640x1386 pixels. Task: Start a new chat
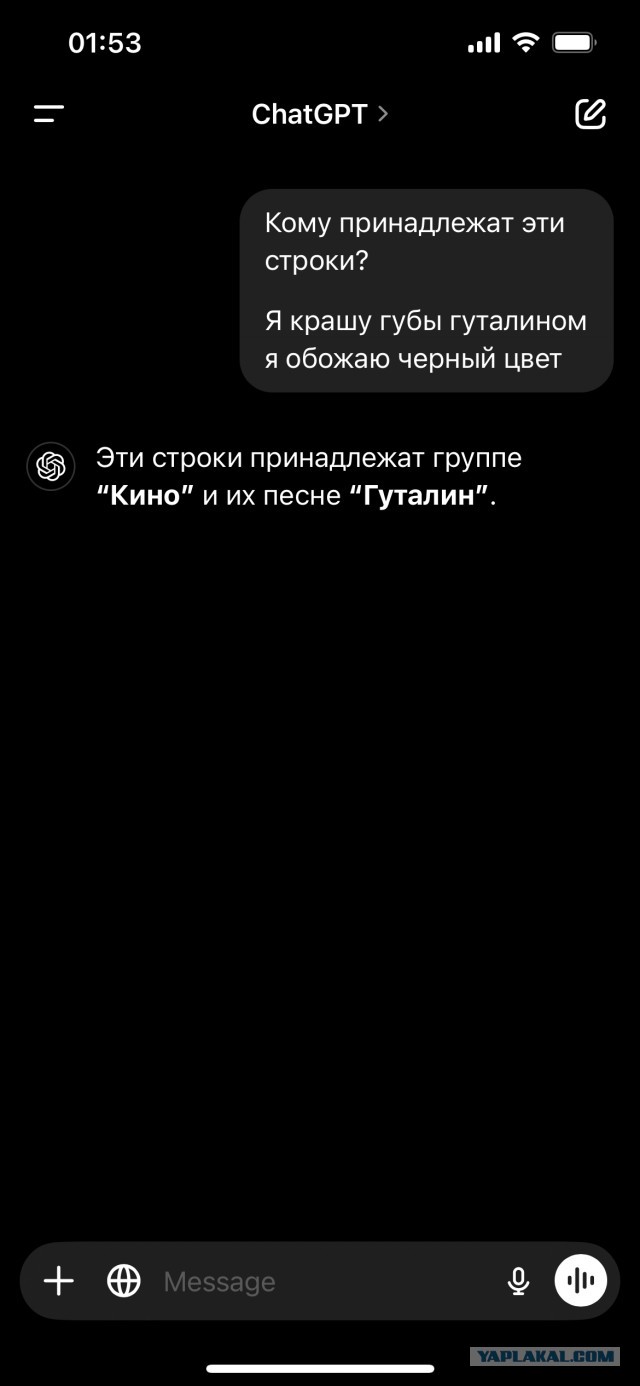591,114
